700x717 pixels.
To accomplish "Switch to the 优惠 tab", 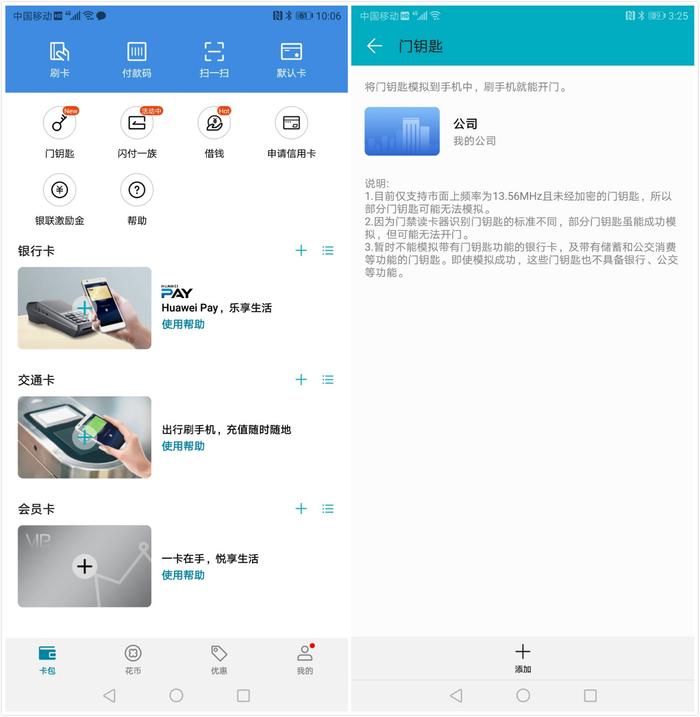I will click(x=218, y=659).
